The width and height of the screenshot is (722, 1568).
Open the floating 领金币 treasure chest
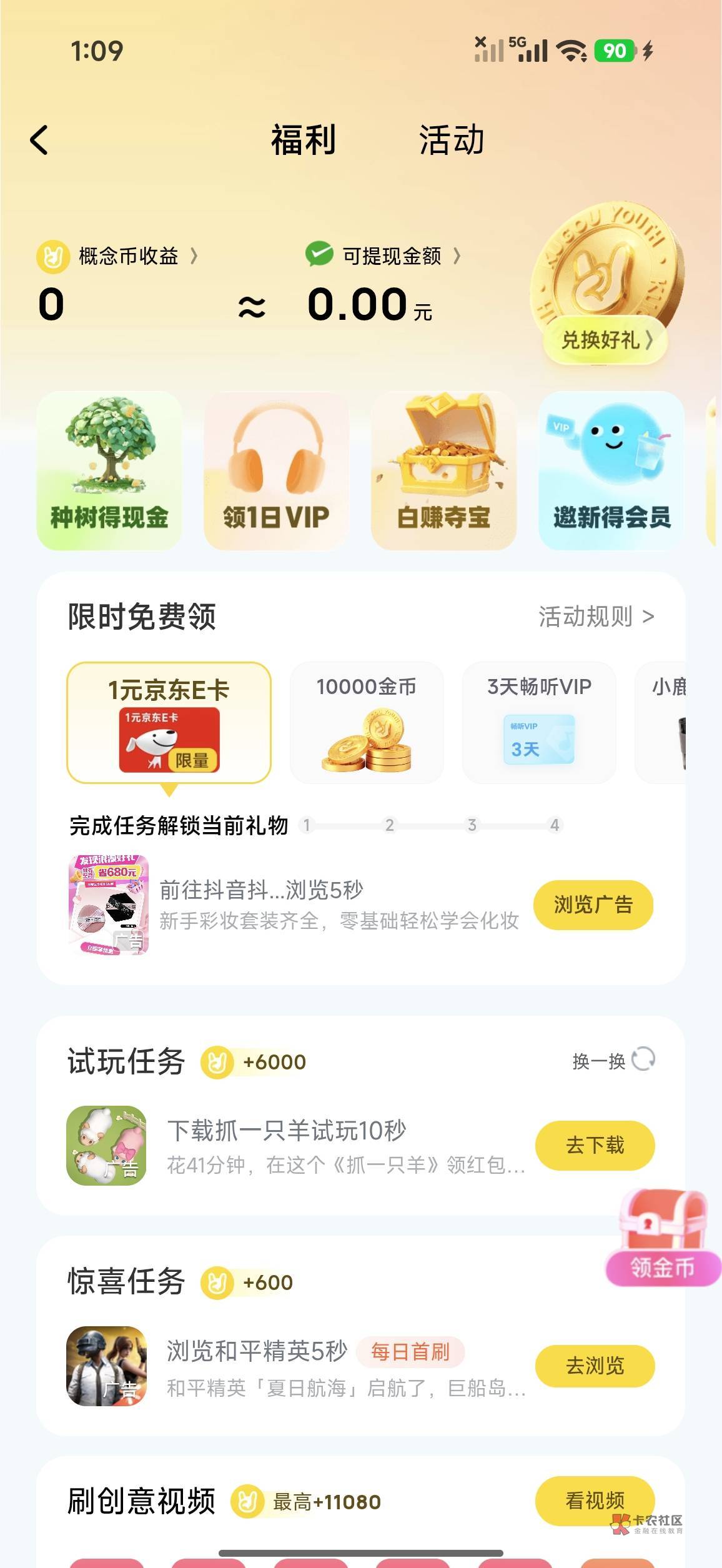pyautogui.click(x=663, y=1238)
